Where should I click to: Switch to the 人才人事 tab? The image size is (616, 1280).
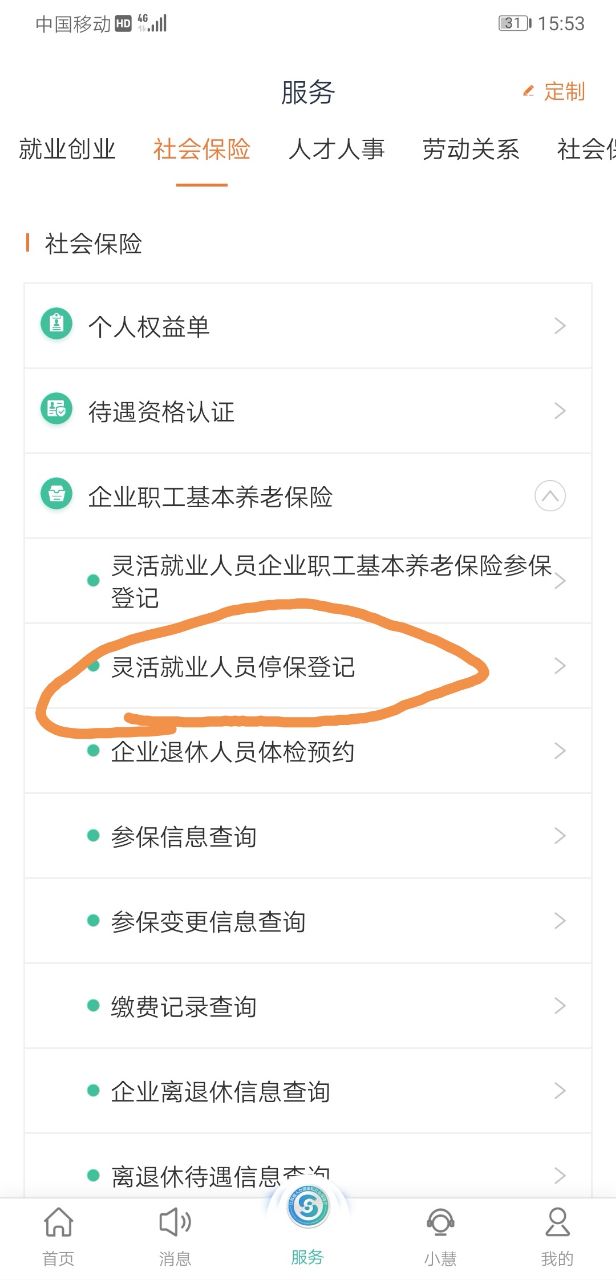[x=336, y=150]
